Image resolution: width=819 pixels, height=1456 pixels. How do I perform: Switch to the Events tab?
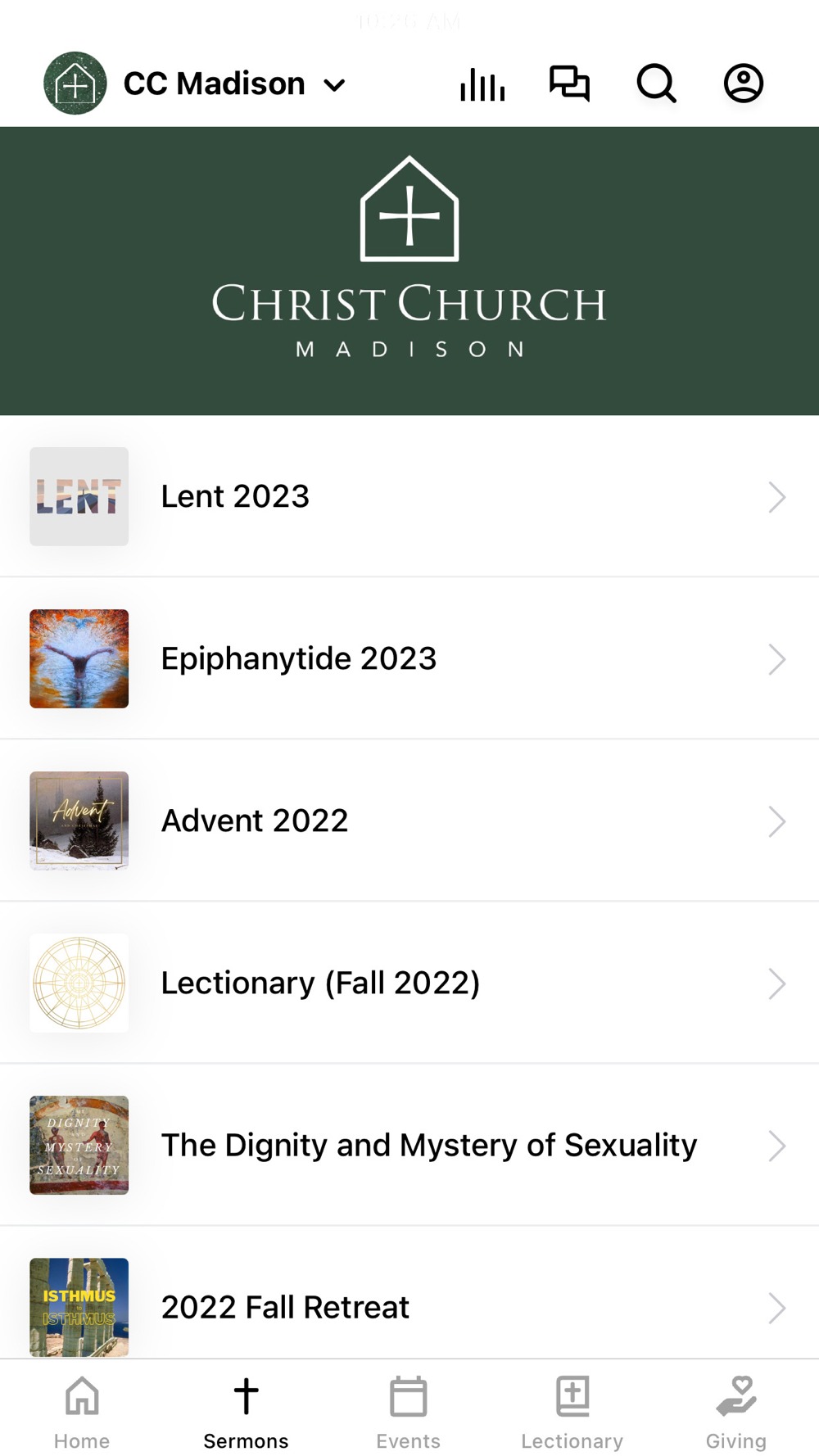click(409, 1412)
